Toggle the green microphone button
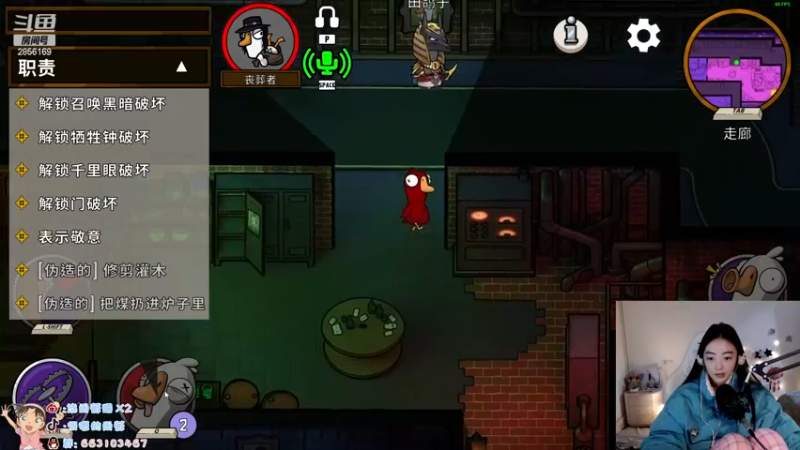Screen dimensions: 800x450 327,63
